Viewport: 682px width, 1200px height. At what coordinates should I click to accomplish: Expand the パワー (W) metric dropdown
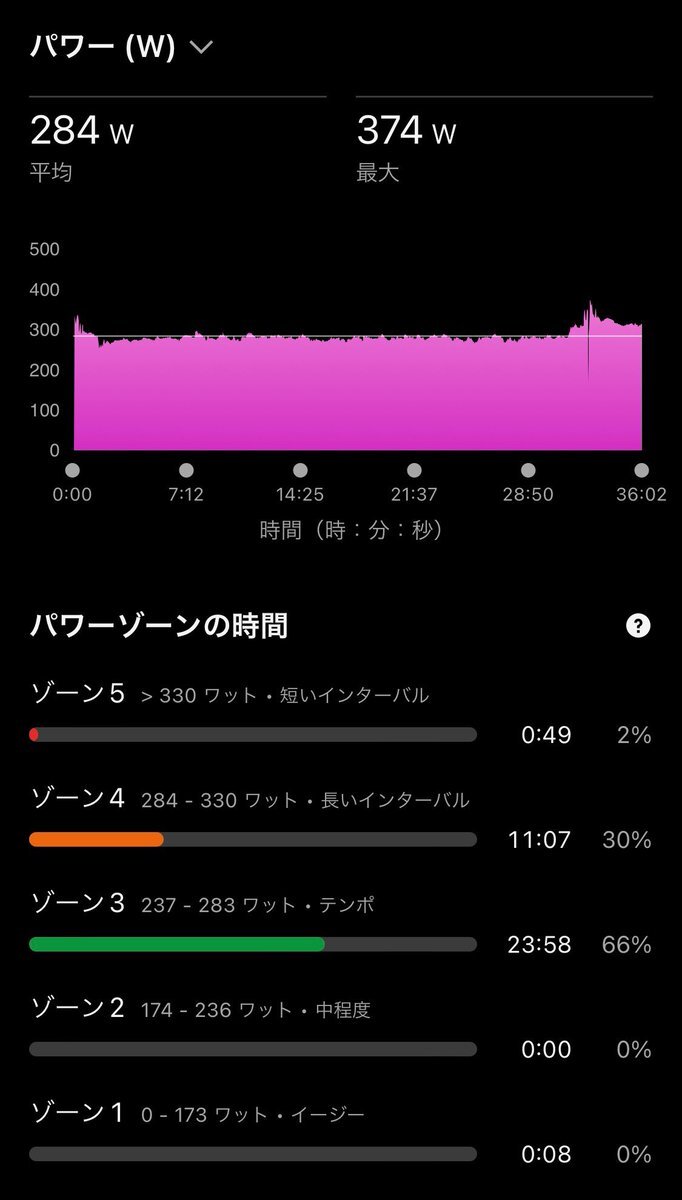pyautogui.click(x=201, y=47)
